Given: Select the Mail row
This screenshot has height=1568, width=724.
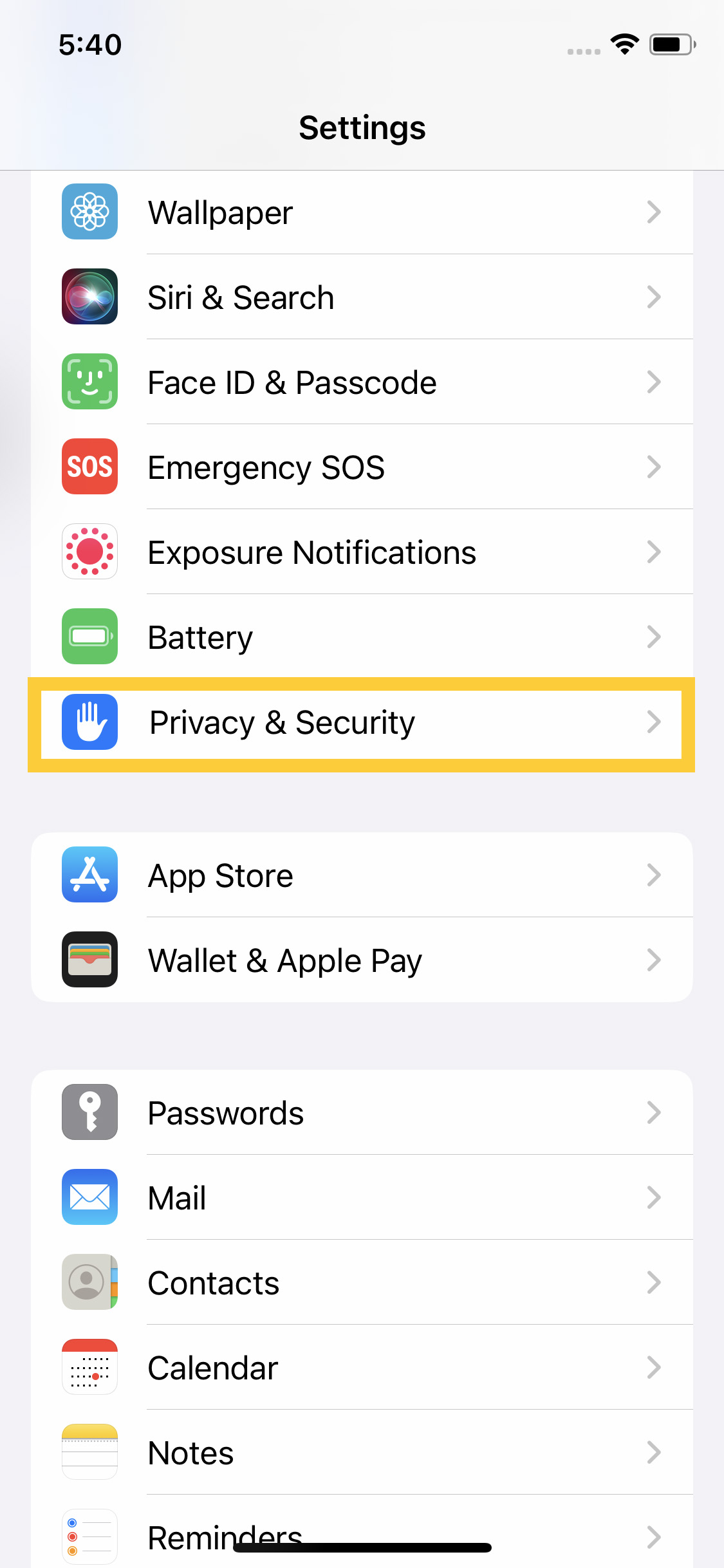Looking at the screenshot, I should tap(362, 1197).
